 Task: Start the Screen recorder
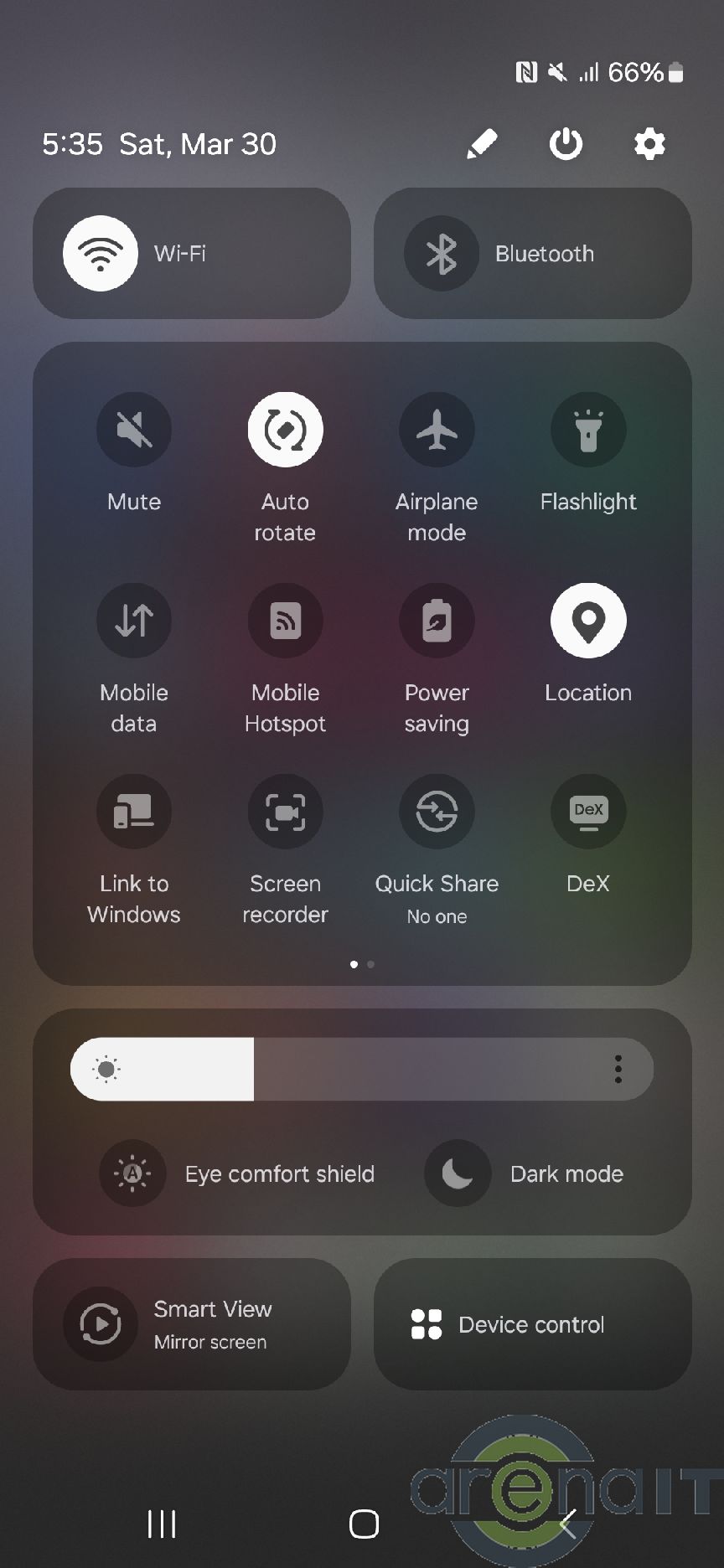tap(286, 812)
